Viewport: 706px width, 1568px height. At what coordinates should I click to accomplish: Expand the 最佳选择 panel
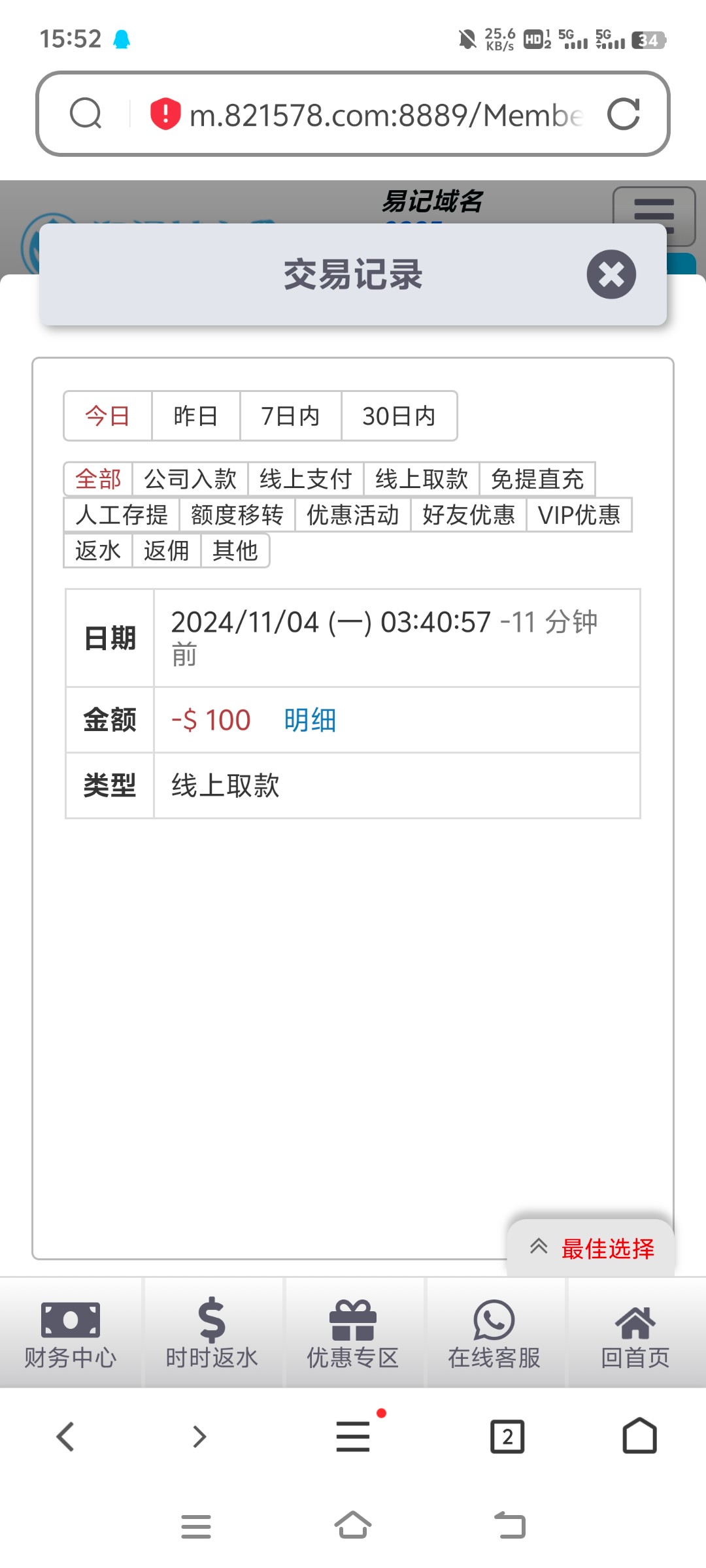(x=591, y=1248)
